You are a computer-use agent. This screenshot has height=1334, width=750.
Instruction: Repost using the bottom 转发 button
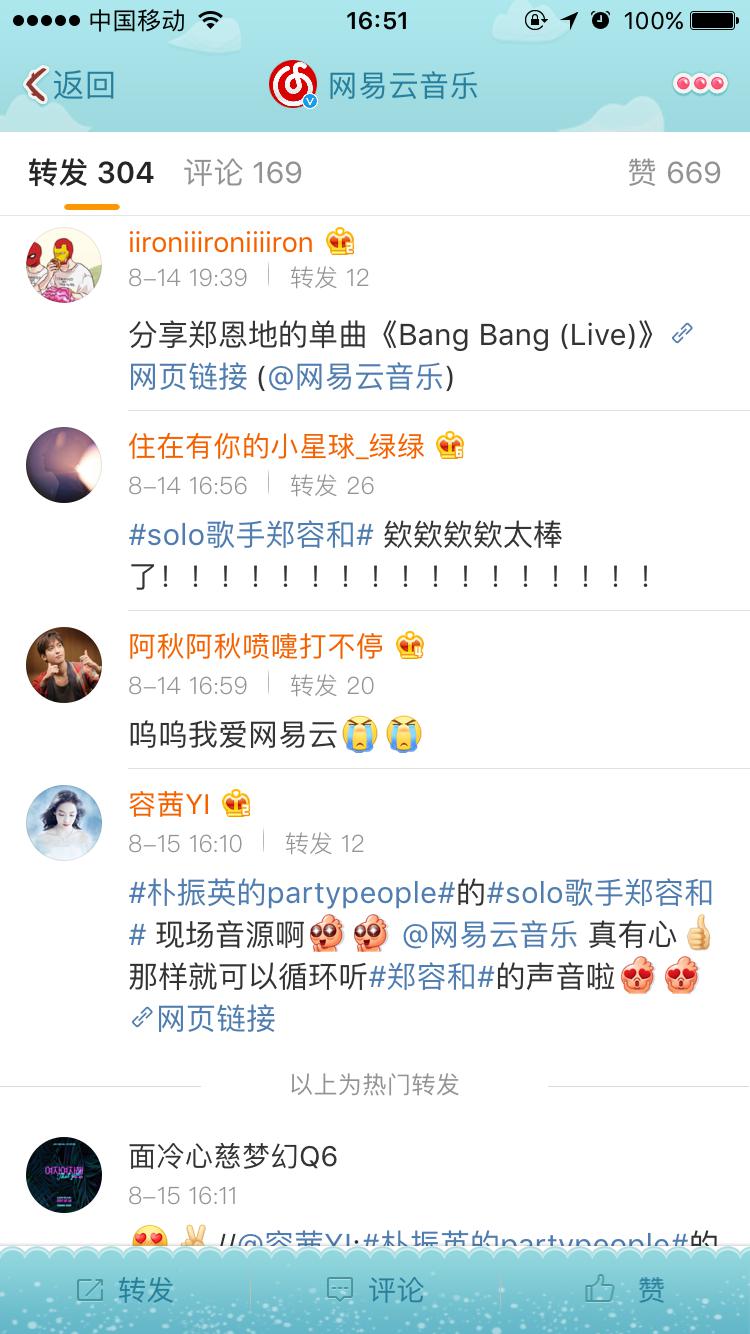125,1290
